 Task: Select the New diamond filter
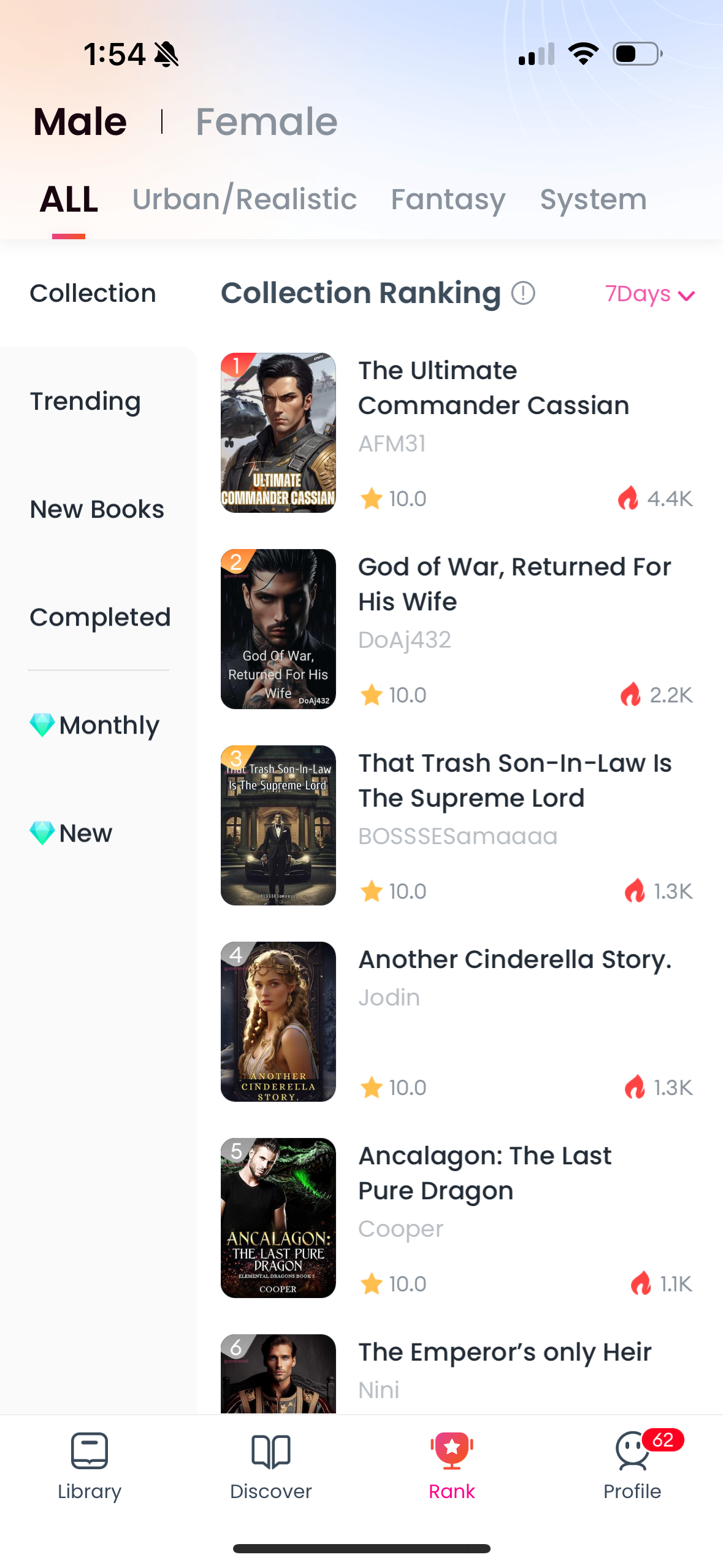click(x=41, y=832)
